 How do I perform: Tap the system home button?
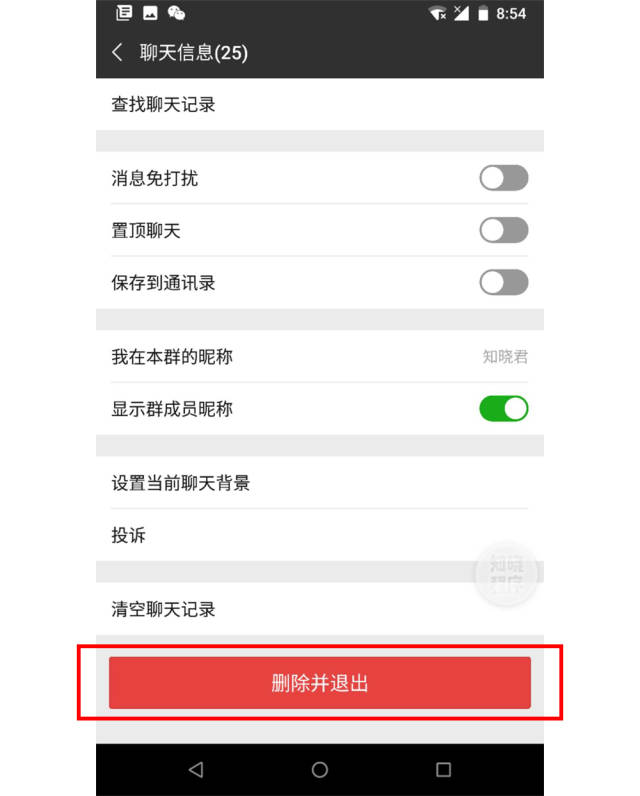(x=320, y=770)
